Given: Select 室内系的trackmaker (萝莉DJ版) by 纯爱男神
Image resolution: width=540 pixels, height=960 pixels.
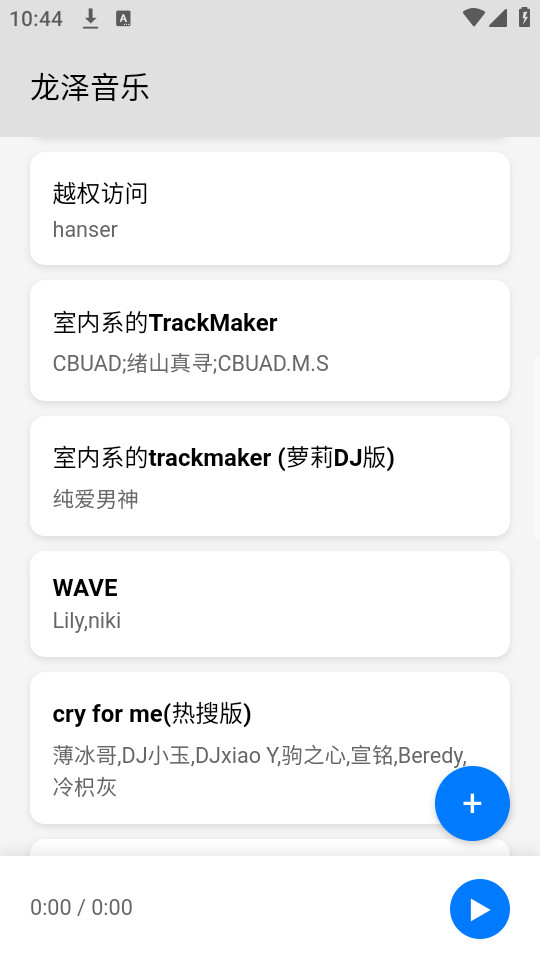Looking at the screenshot, I should point(269,476).
